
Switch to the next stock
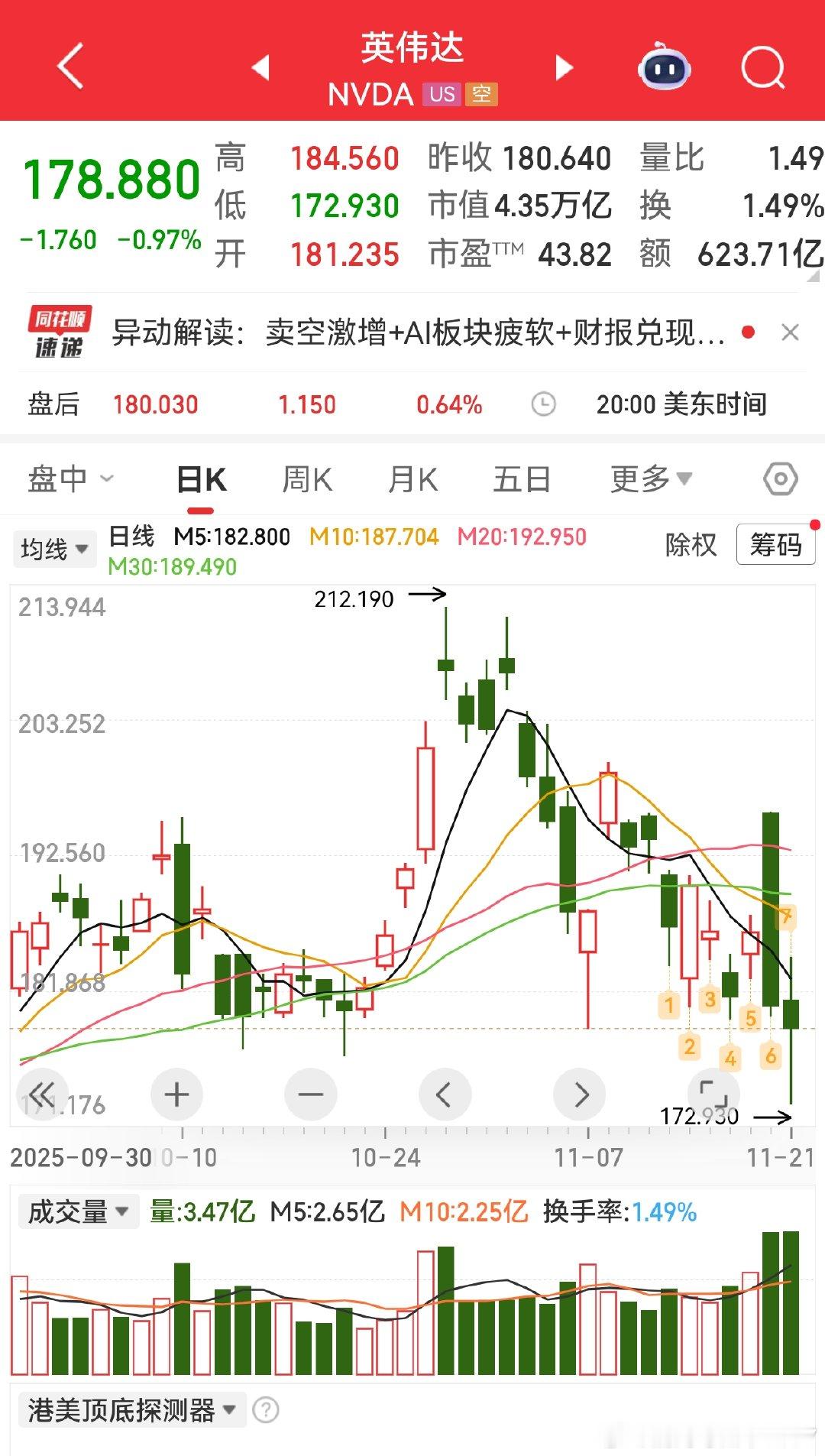564,67
